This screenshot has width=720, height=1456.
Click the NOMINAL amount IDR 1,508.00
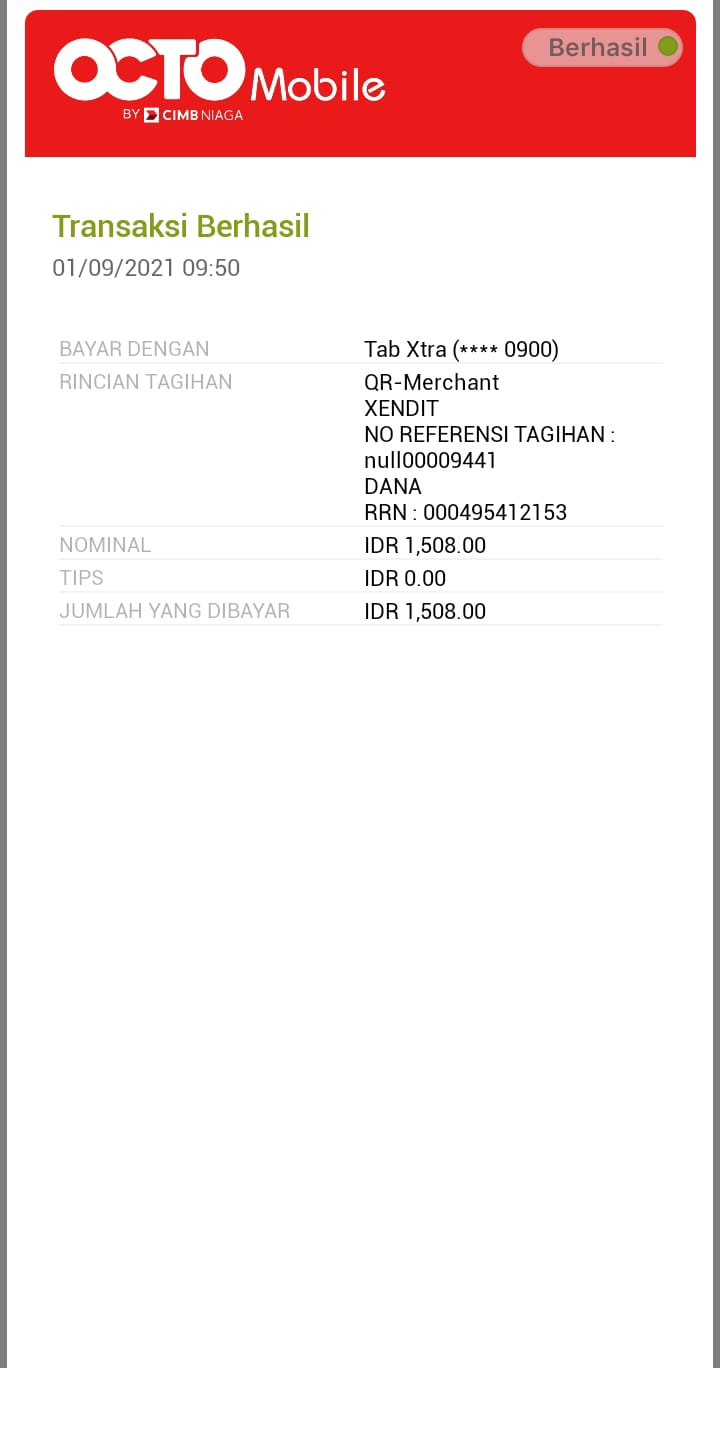pos(425,544)
